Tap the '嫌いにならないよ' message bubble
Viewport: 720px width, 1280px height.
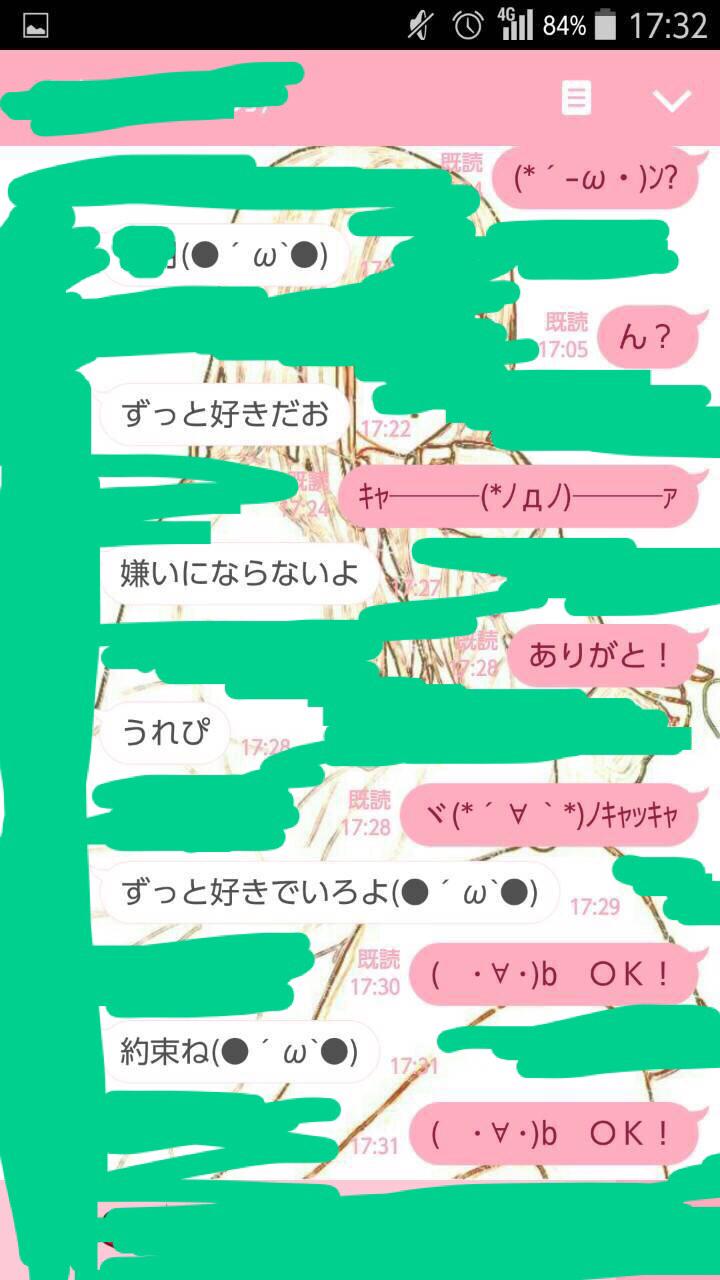point(240,573)
